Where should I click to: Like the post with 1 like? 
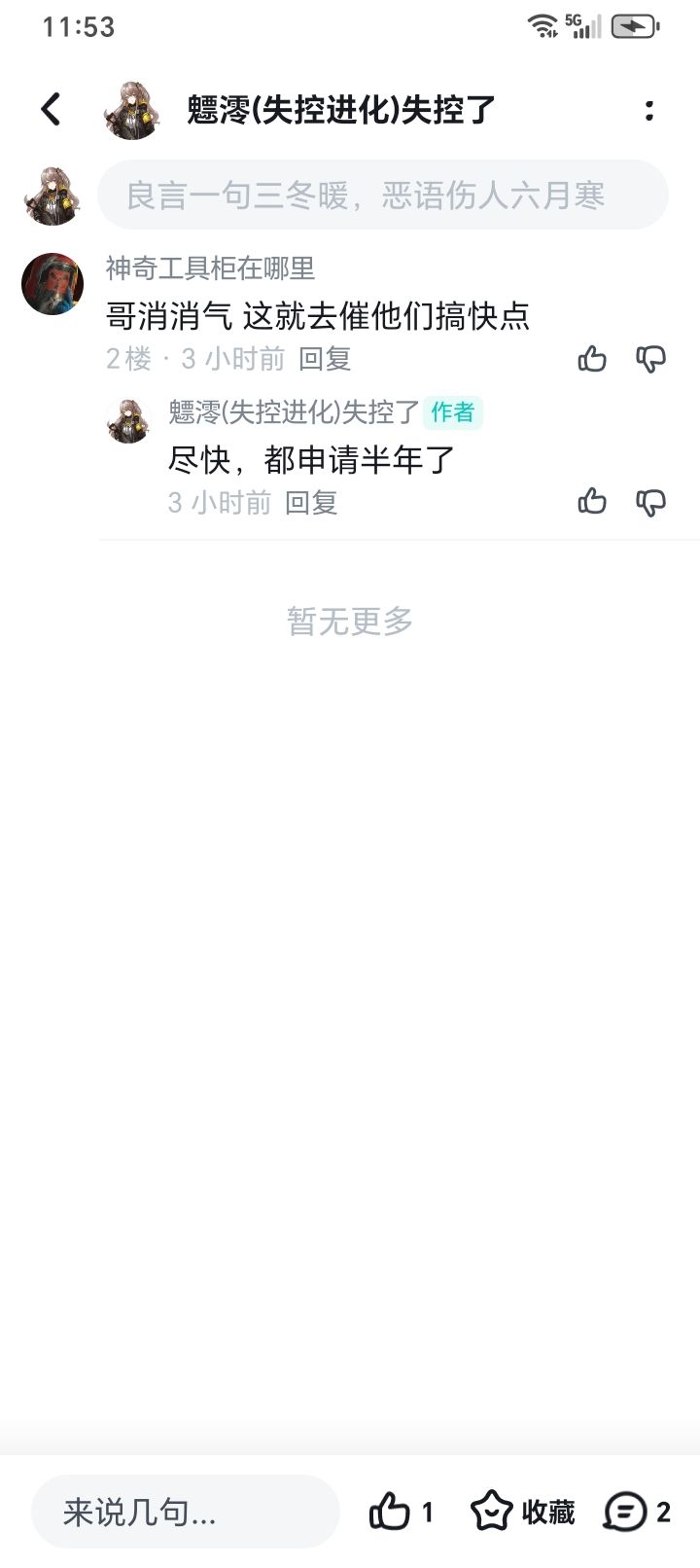401,1512
